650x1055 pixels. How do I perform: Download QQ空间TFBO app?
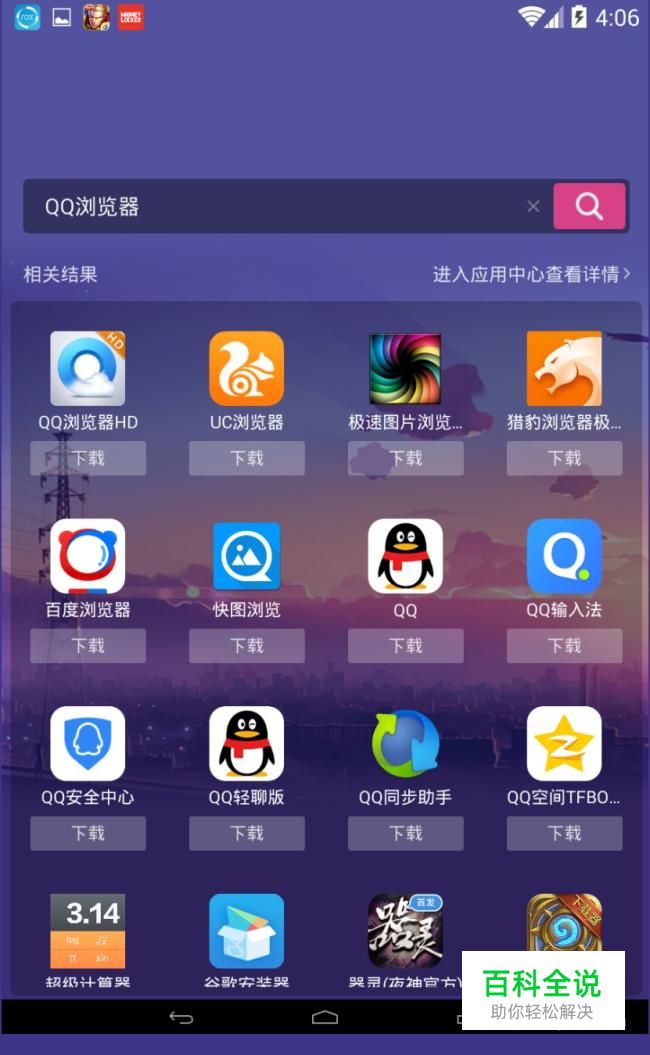[x=565, y=833]
